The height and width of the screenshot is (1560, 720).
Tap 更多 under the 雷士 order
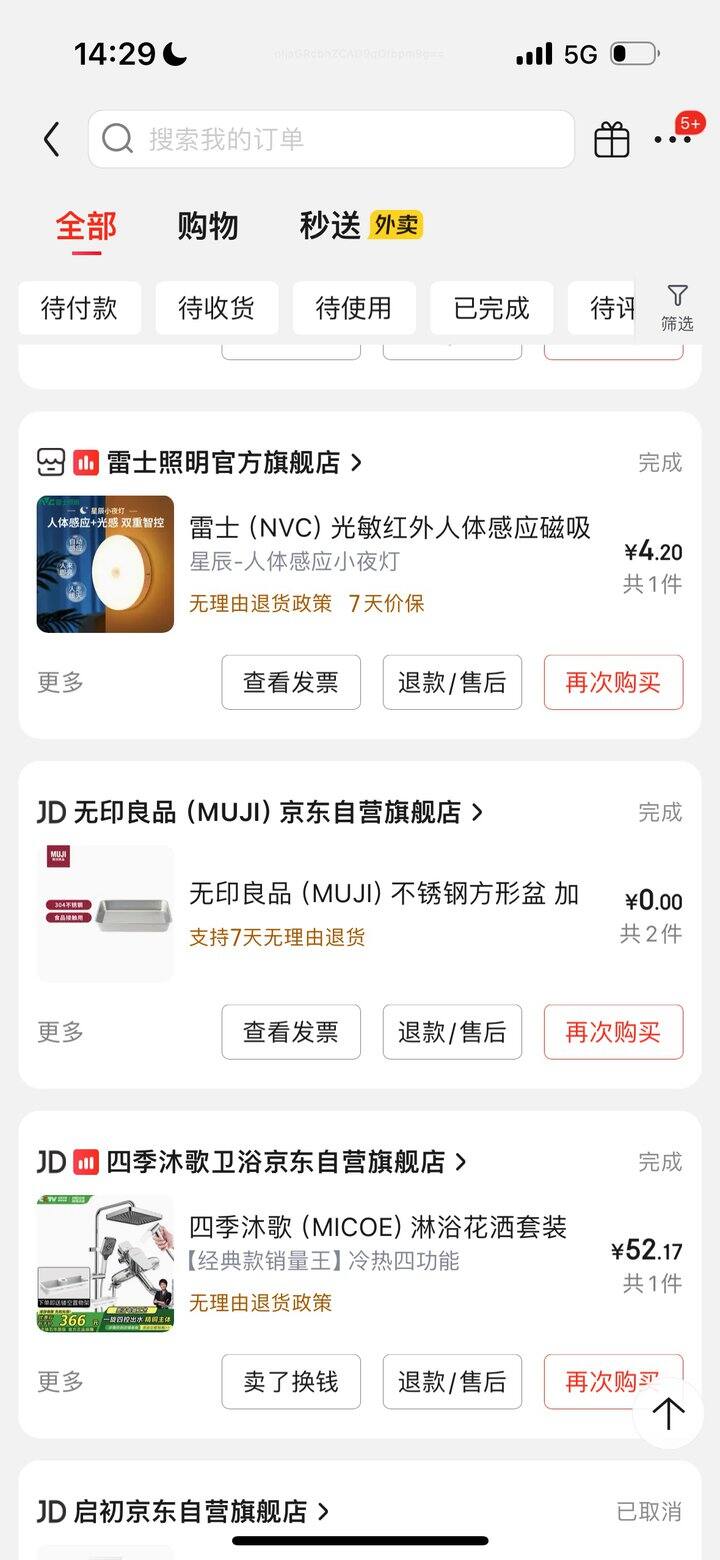60,682
